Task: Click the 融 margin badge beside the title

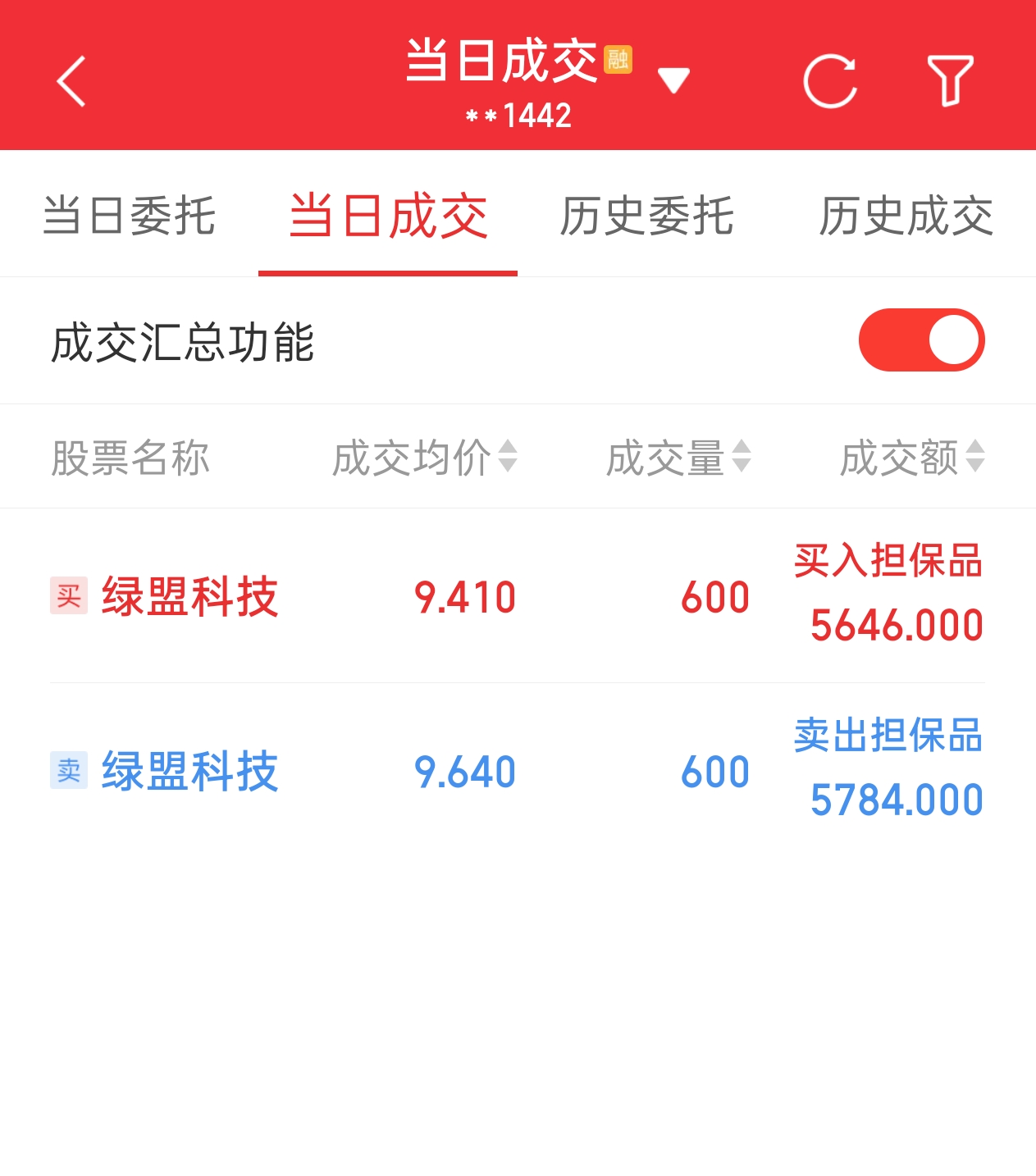Action: point(619,58)
